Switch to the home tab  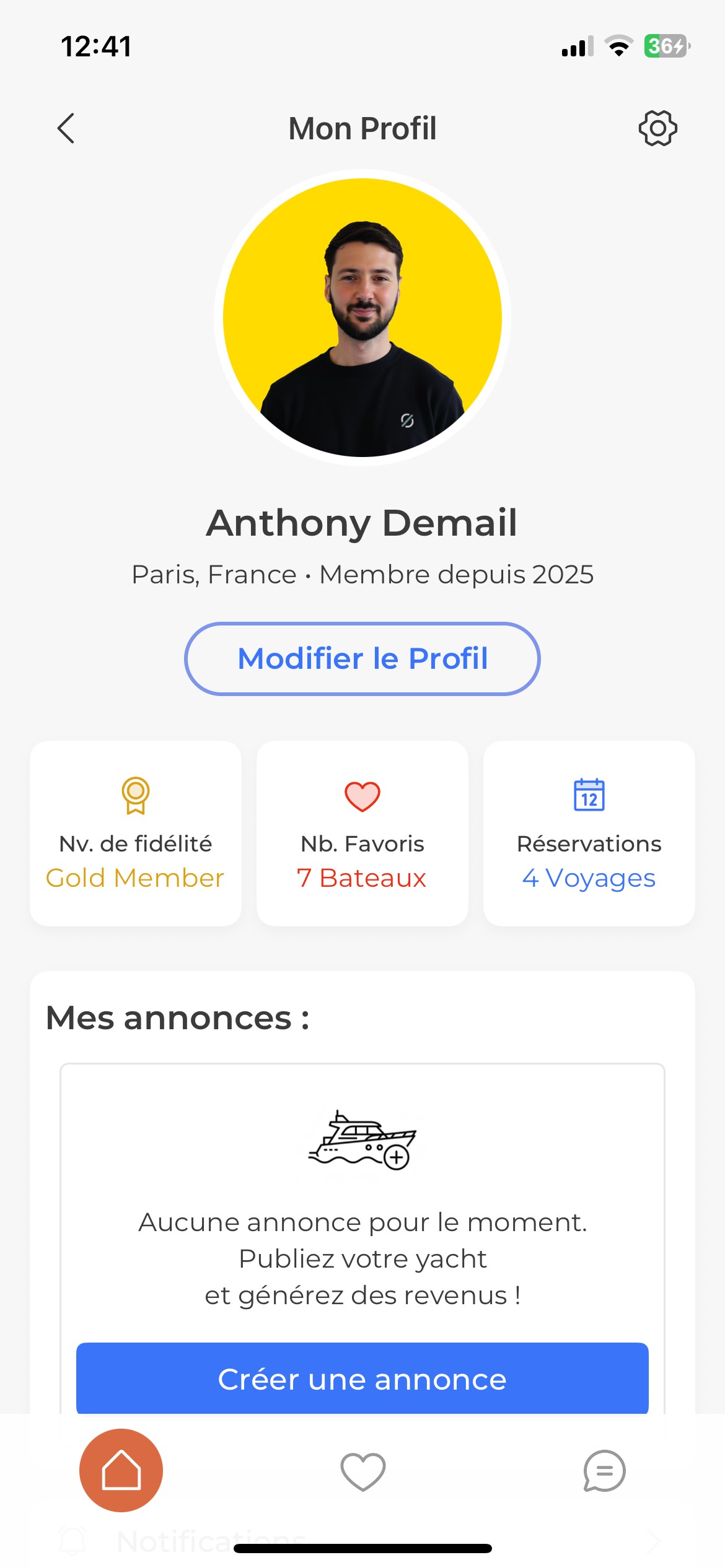(121, 1470)
